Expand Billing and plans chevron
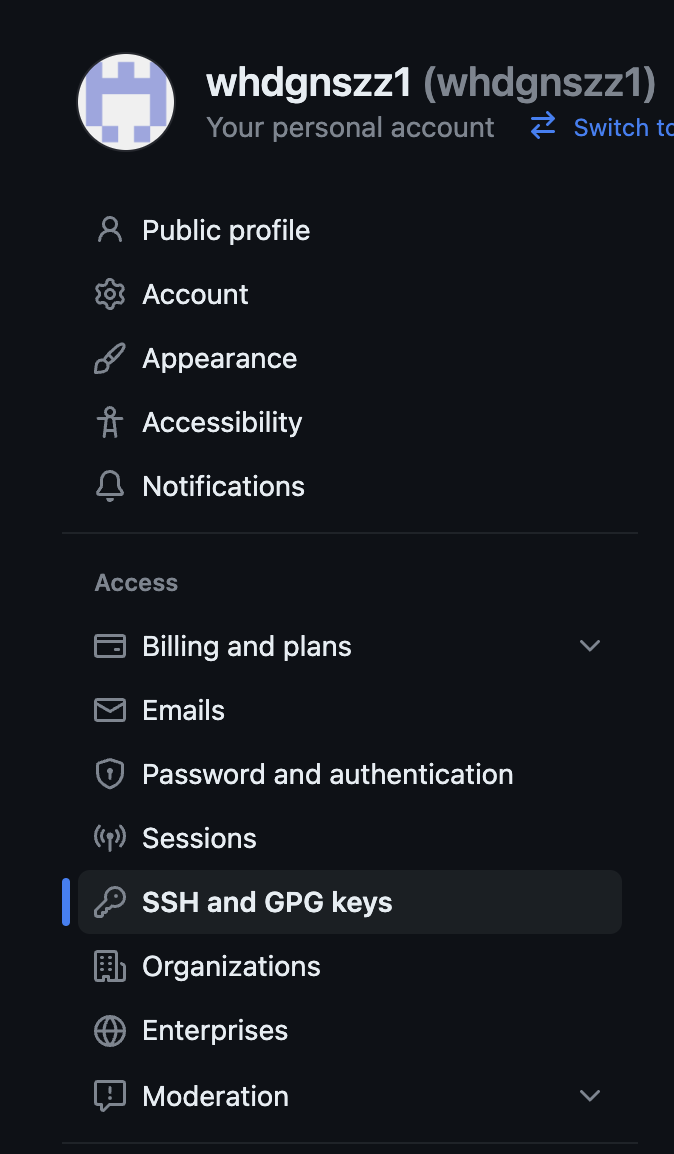This screenshot has width=674, height=1154. click(590, 646)
